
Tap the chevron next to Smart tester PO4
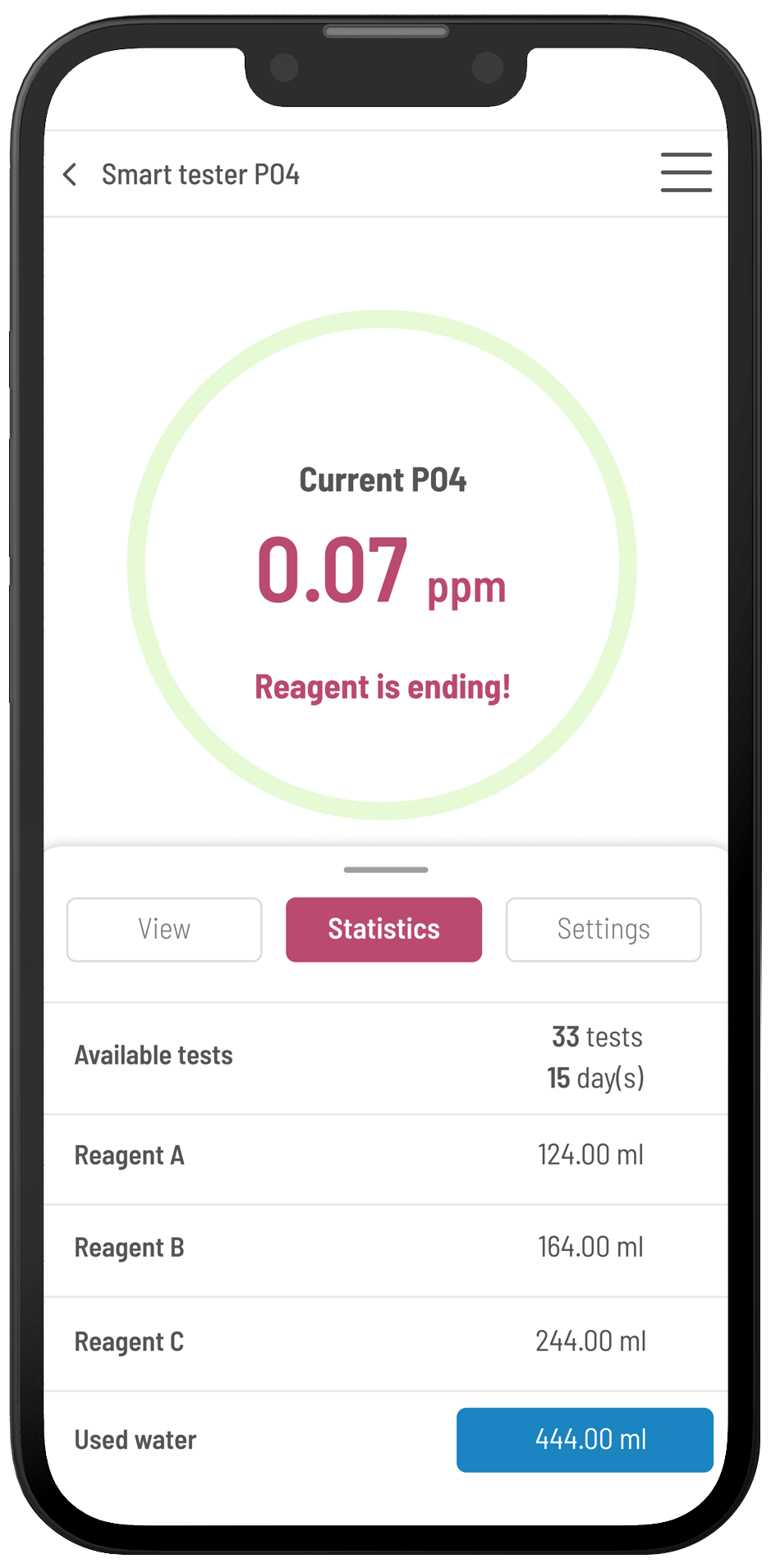tap(71, 174)
